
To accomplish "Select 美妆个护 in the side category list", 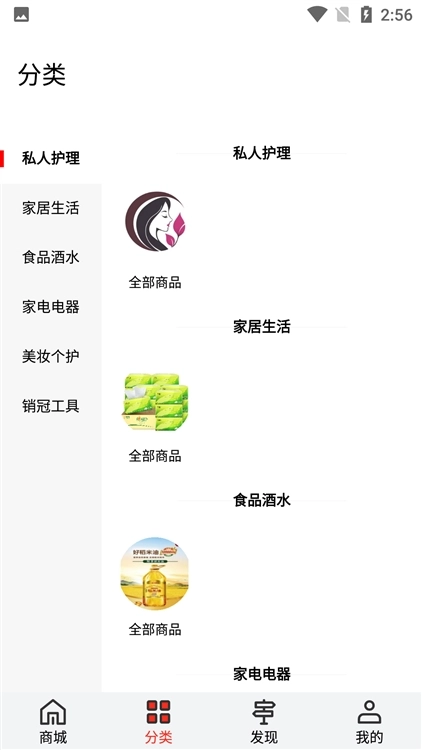I will point(51,356).
